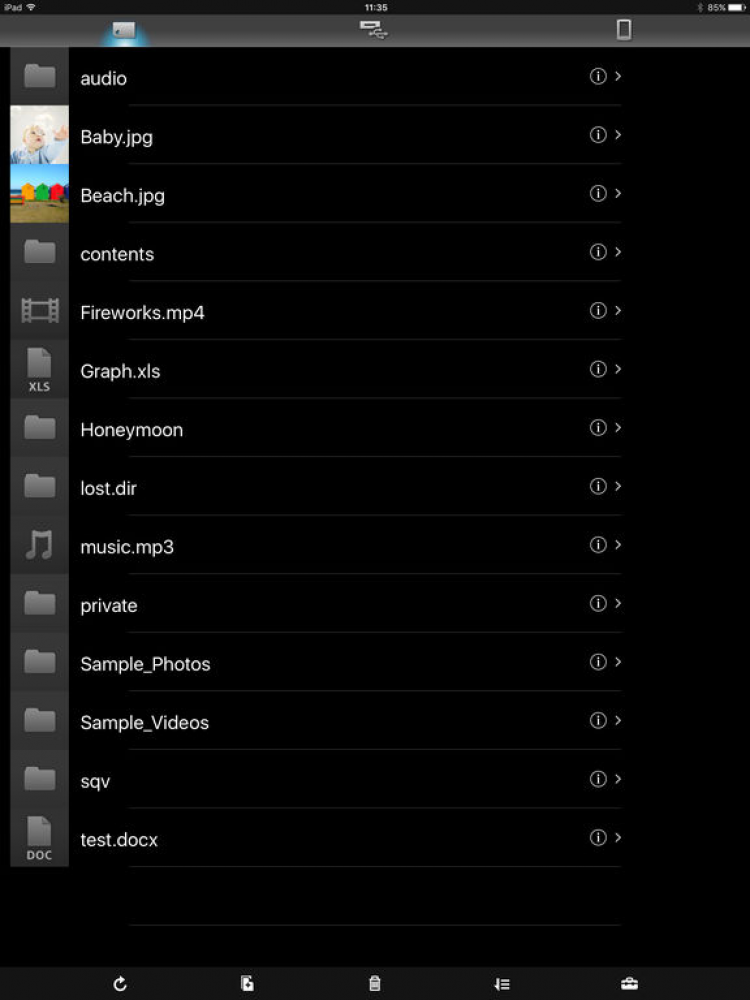This screenshot has width=750, height=1000.
Task: Tap the add file icon
Action: (247, 984)
